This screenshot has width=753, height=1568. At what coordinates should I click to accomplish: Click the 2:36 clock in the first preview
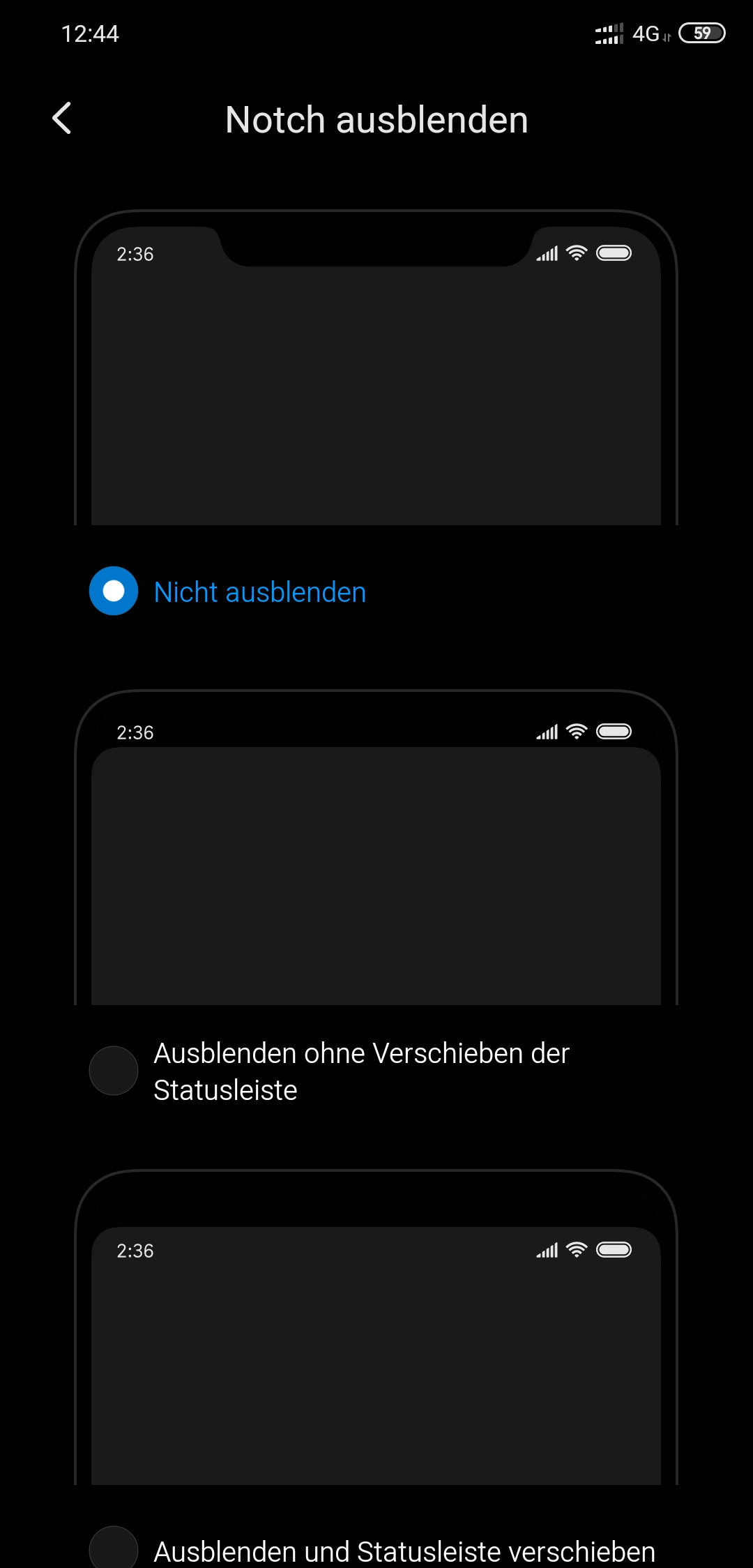point(135,253)
